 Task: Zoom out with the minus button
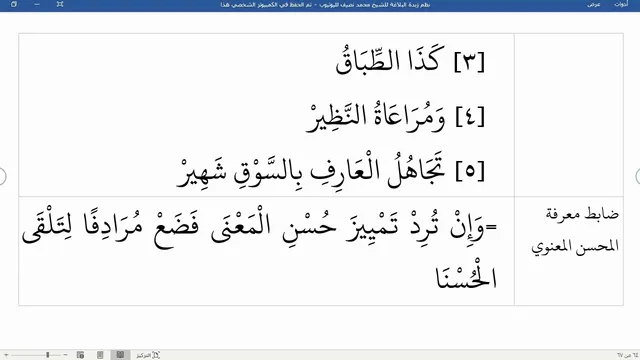(65, 355)
